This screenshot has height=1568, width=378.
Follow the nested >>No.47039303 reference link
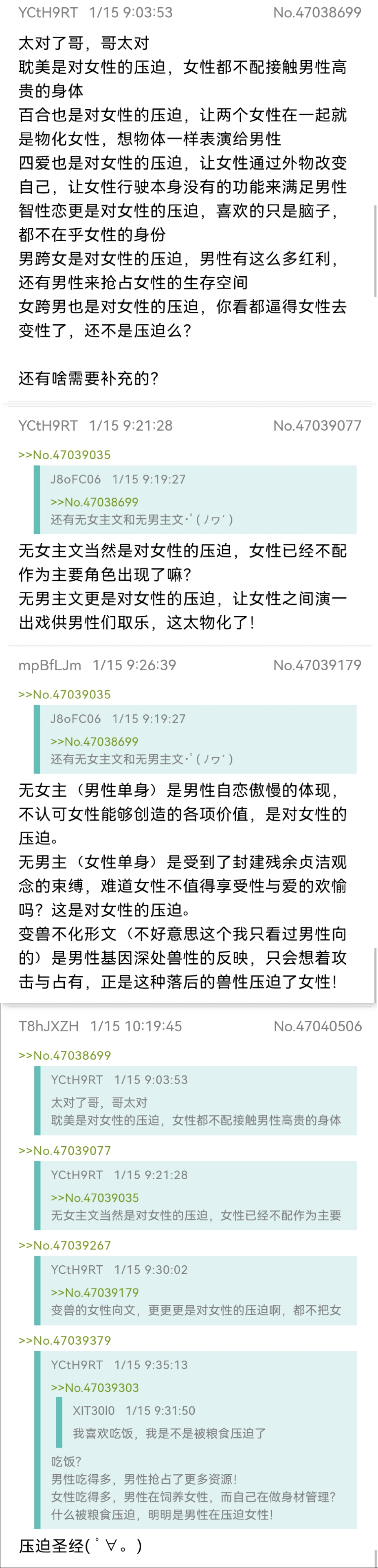click(94, 1387)
